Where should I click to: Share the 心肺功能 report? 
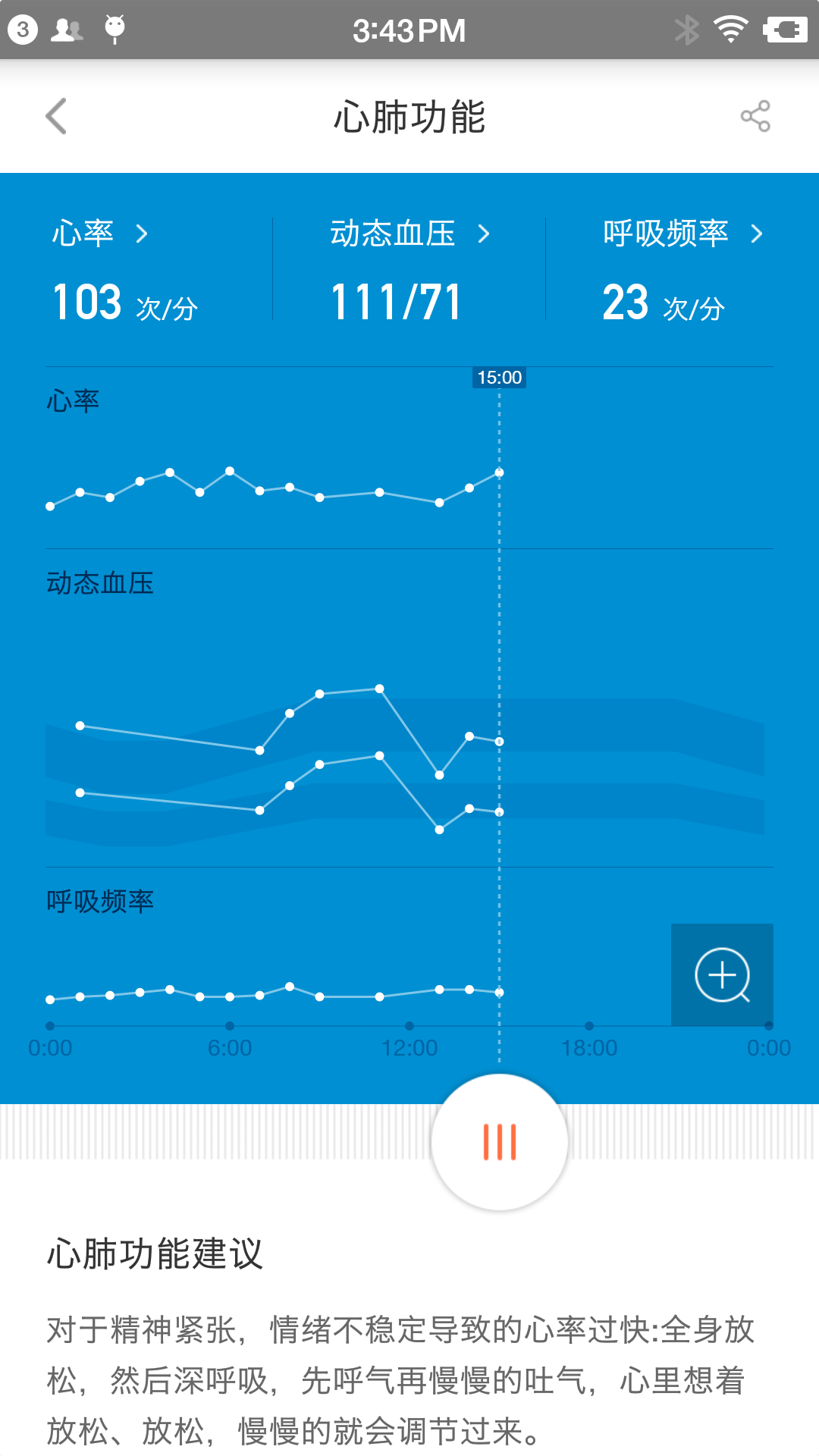coord(754,117)
